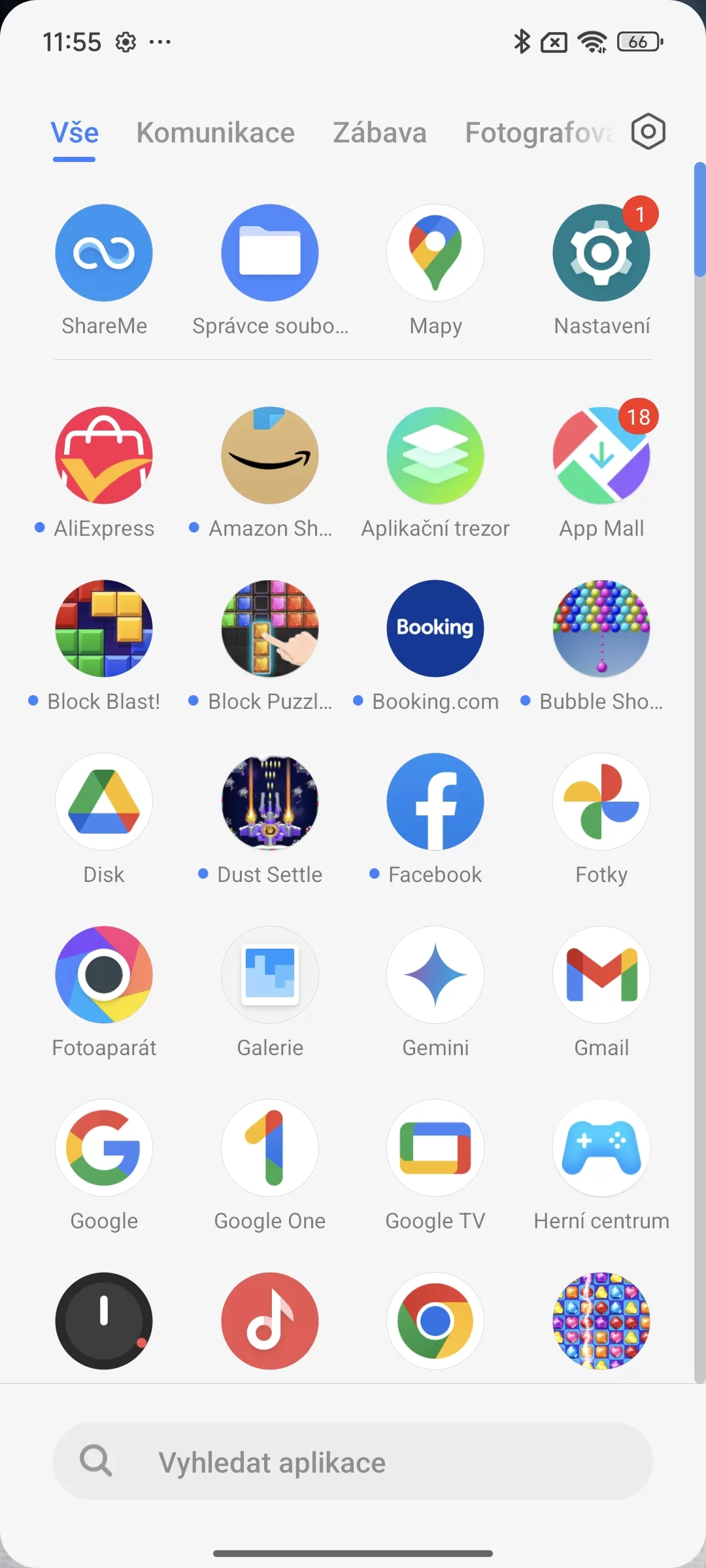Launch Gemini assistant app
This screenshot has width=706, height=1568.
(x=435, y=975)
